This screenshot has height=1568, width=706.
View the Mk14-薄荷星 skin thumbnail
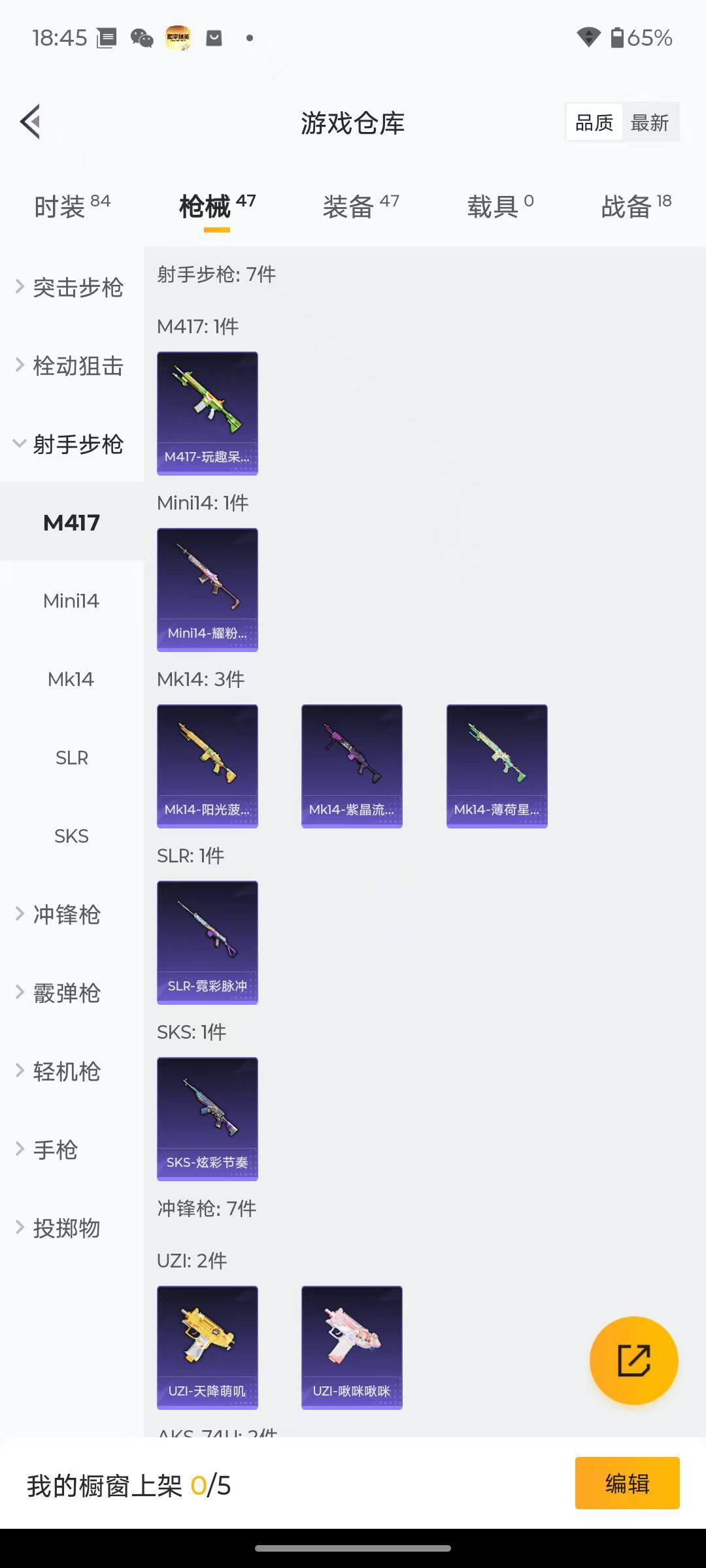496,764
